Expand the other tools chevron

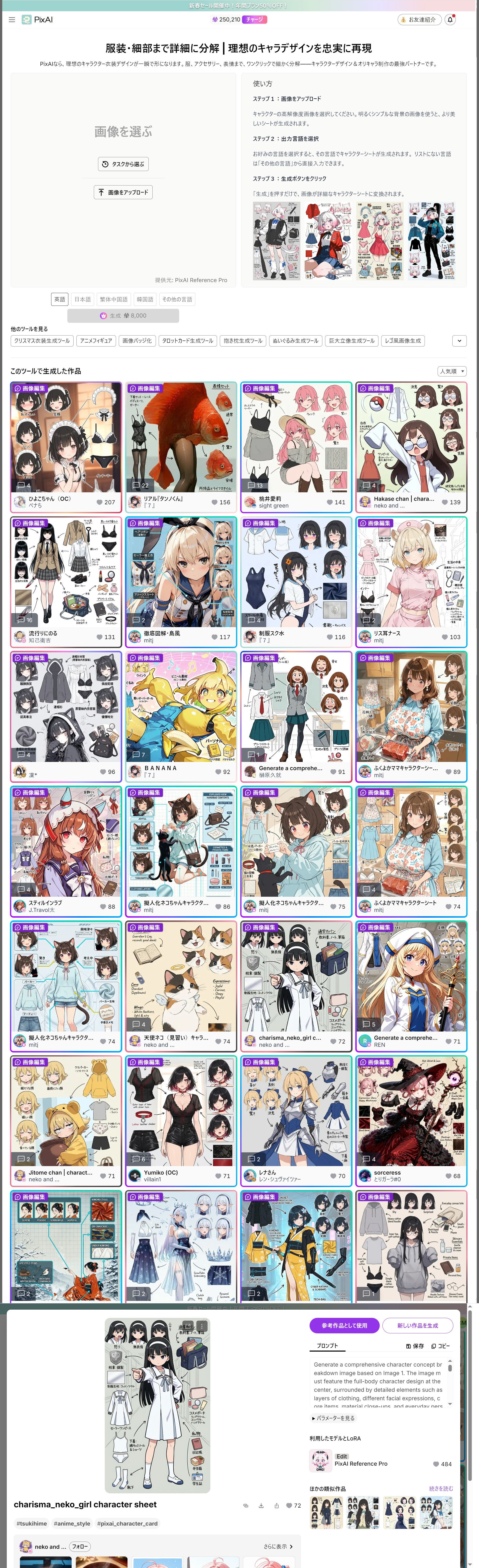coord(460,341)
